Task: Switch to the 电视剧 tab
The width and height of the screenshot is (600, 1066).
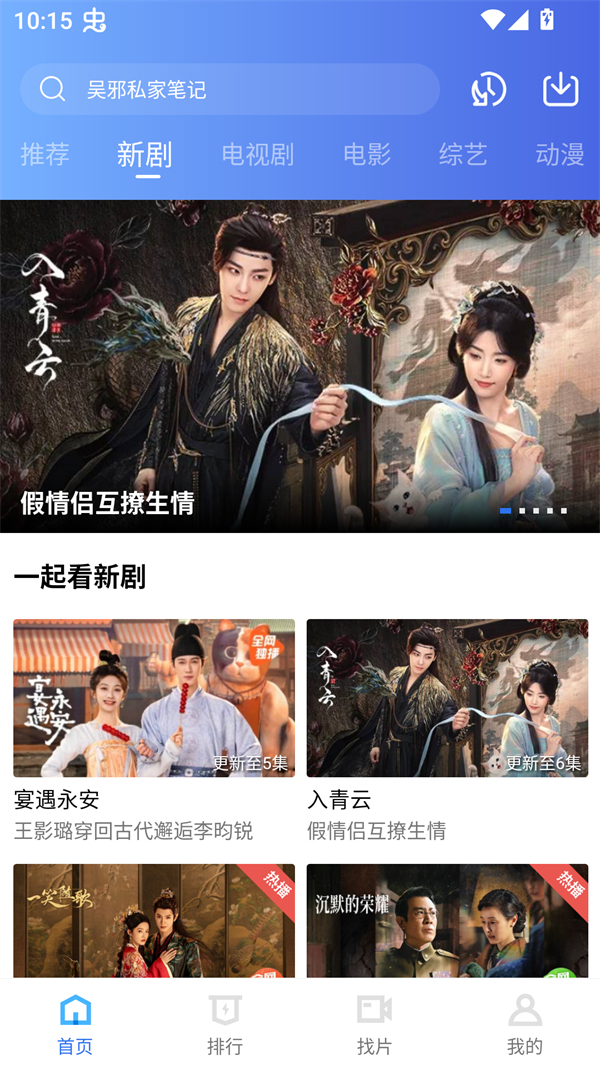Action: (x=258, y=154)
